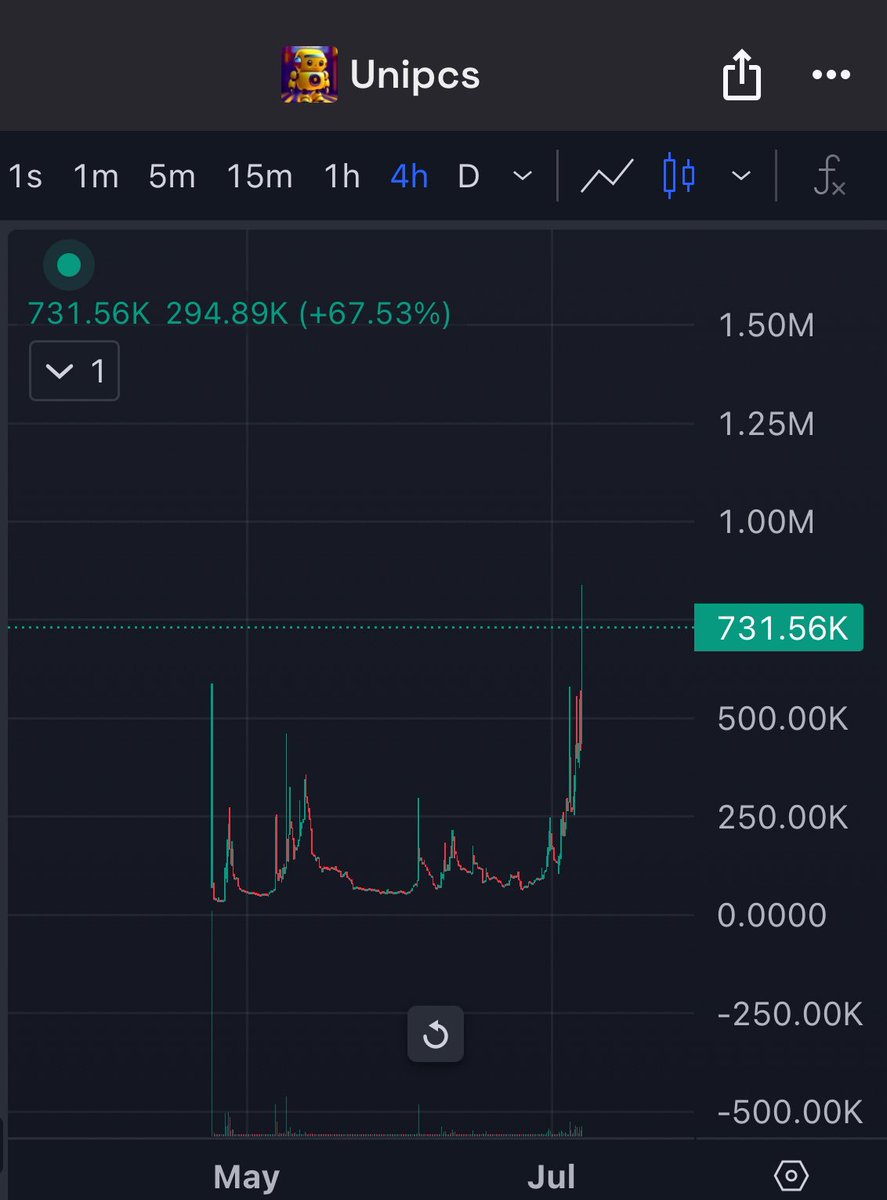Expand the collapsed indicator legend
Screen dimensions: 887x1200
pos(74,372)
